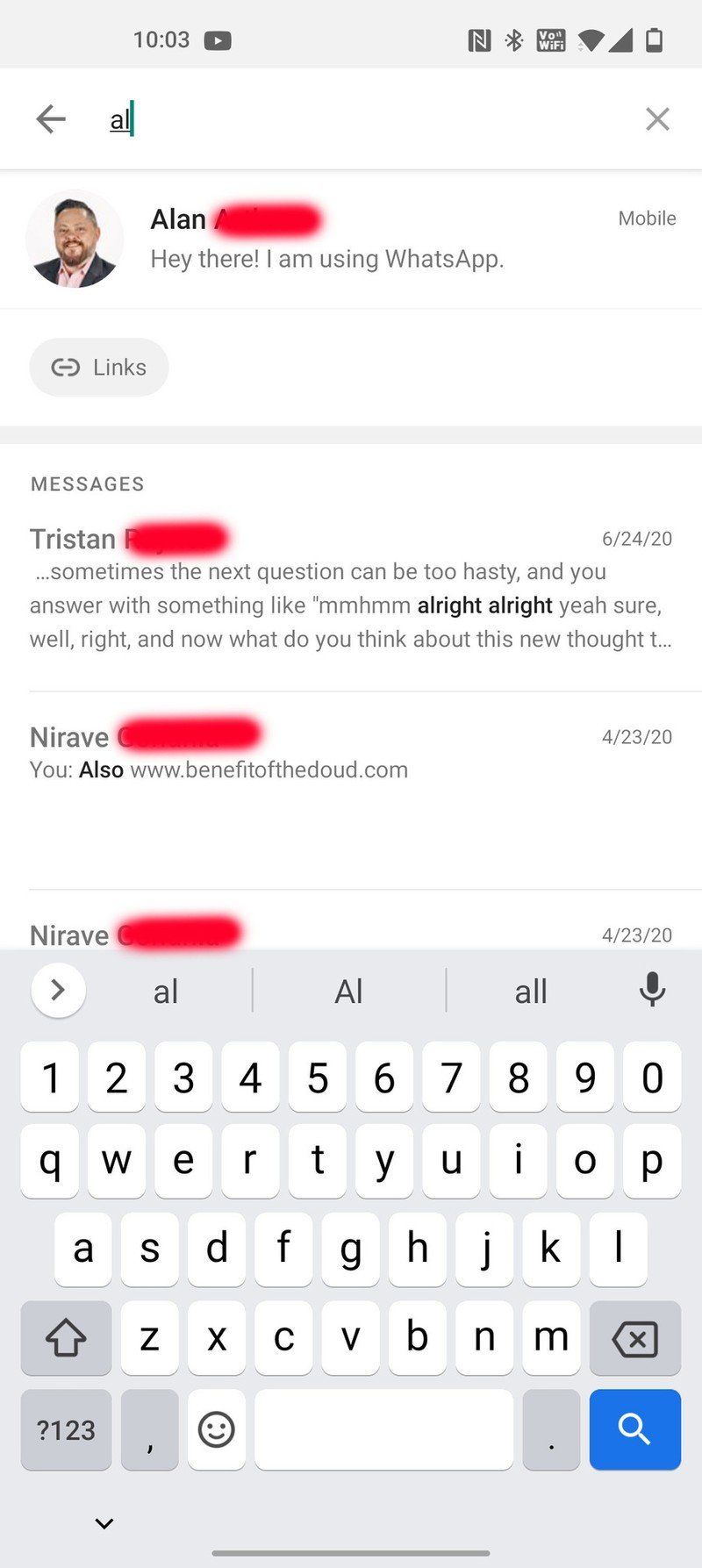Switch keyboard to numbers with ?123 key

66,1430
